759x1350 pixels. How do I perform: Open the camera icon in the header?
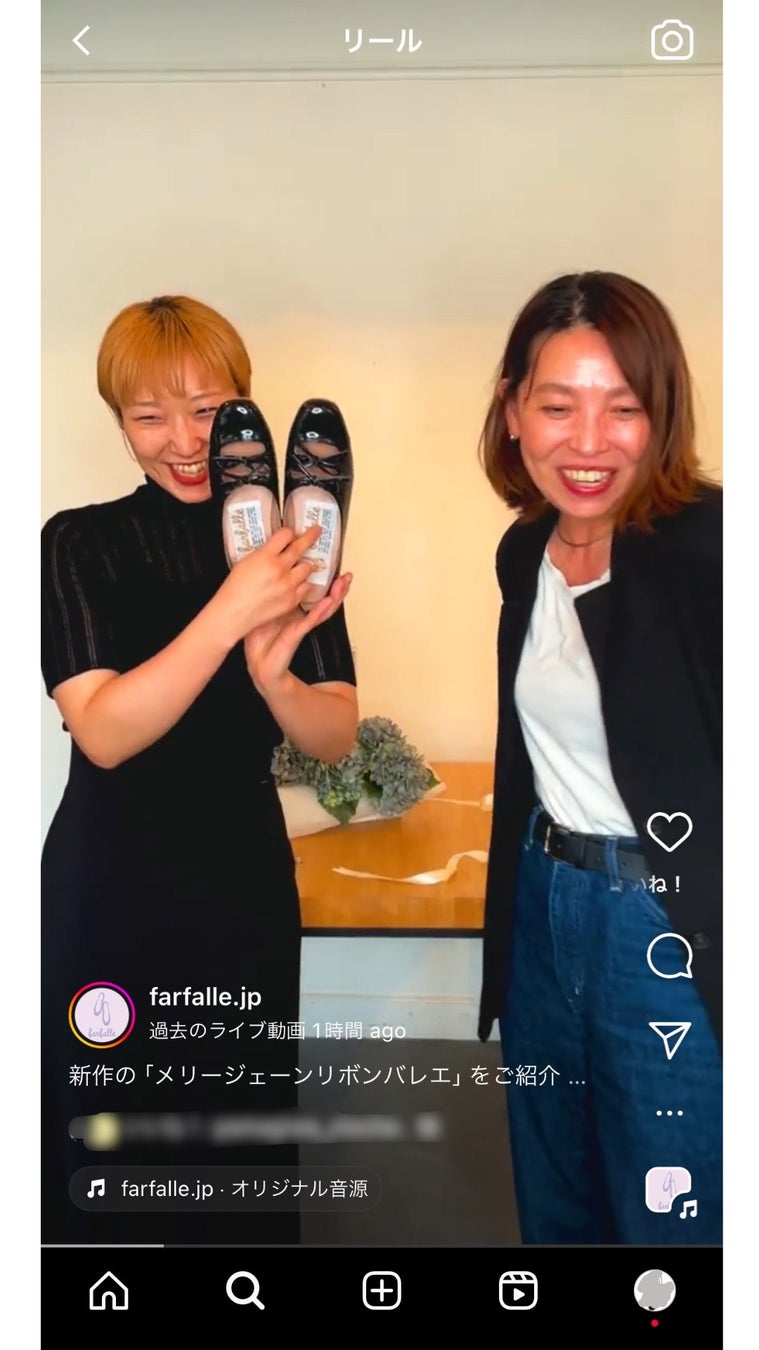tap(672, 41)
